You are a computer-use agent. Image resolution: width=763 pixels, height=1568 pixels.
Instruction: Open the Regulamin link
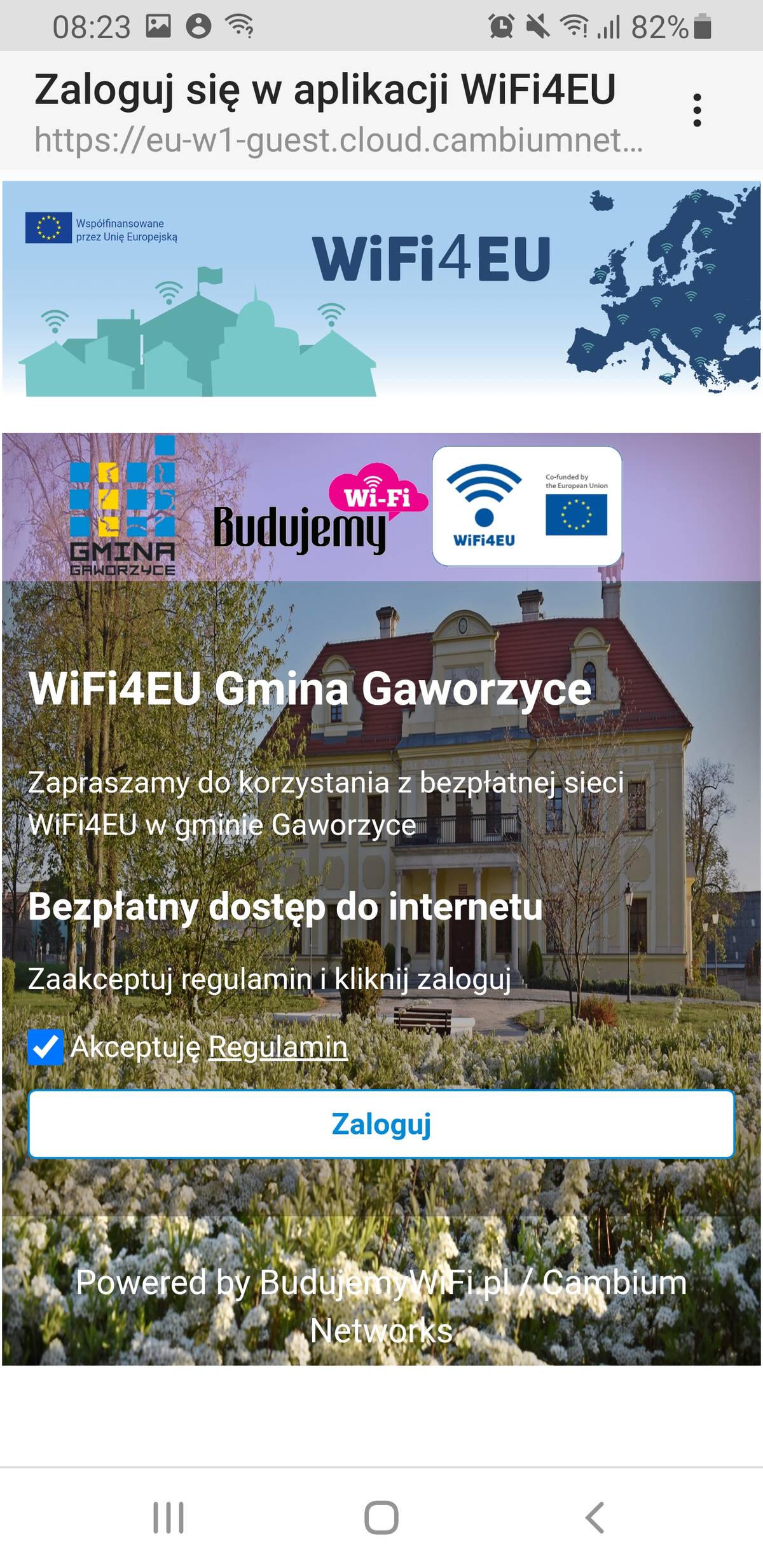[x=278, y=1047]
